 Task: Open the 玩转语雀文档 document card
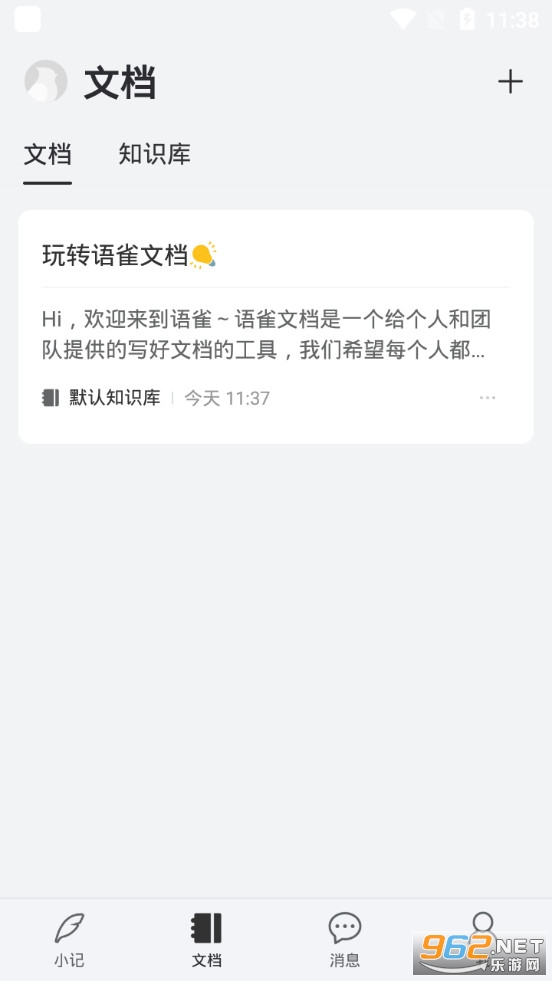click(x=276, y=327)
